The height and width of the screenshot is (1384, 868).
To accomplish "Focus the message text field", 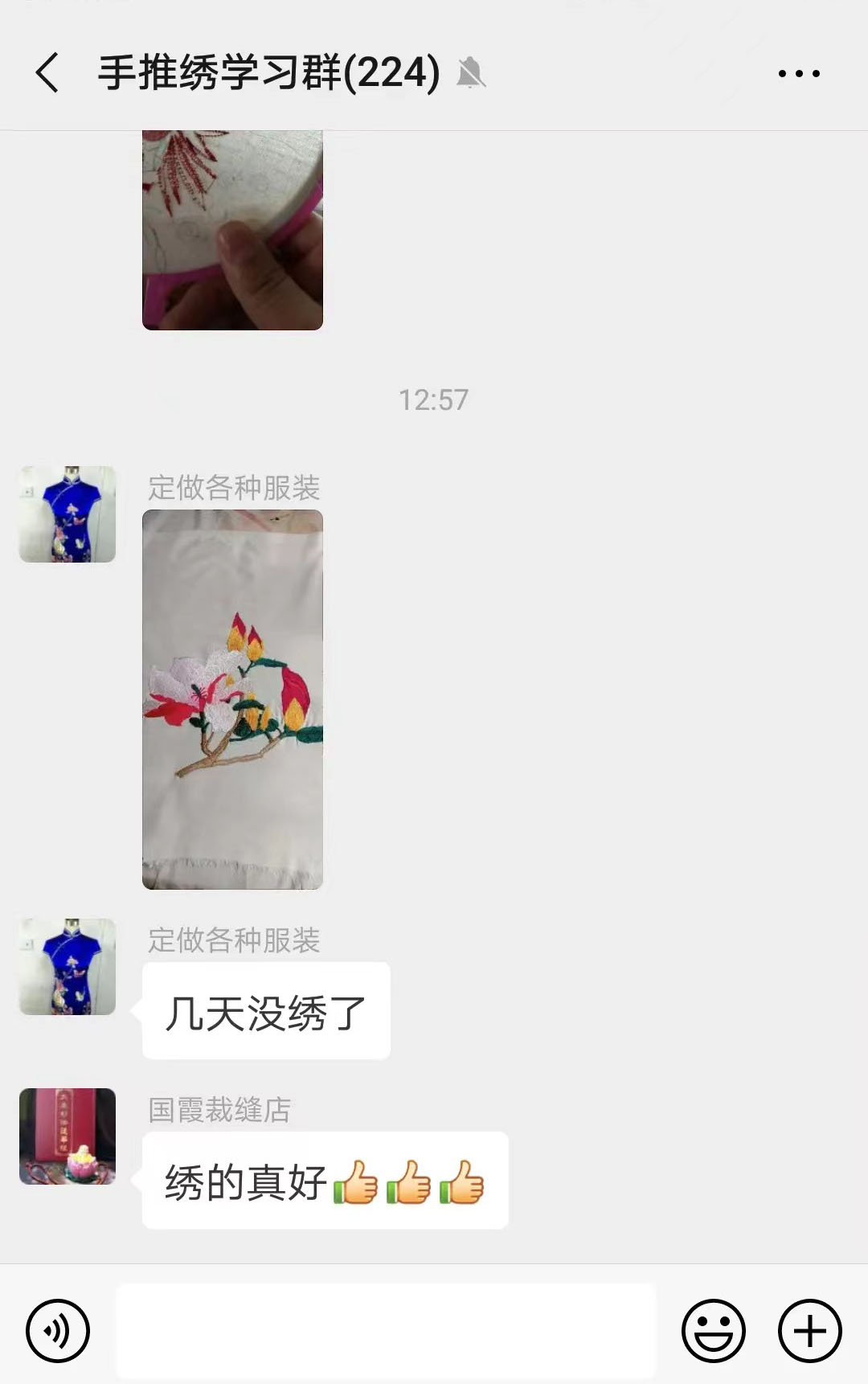I will [x=386, y=1330].
